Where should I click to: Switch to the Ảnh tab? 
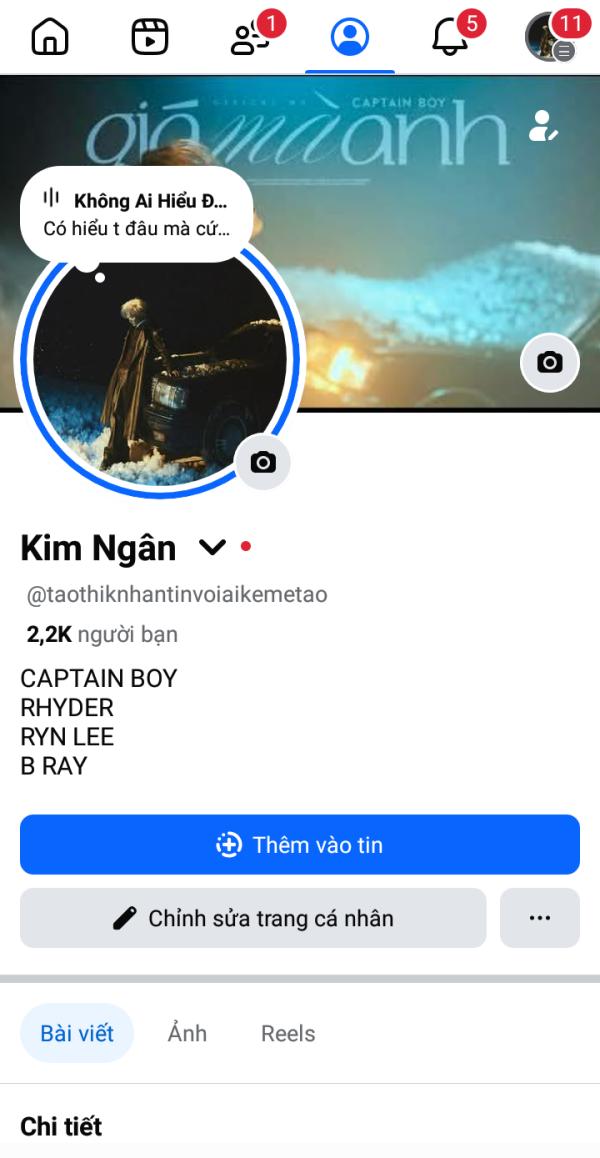point(187,1033)
